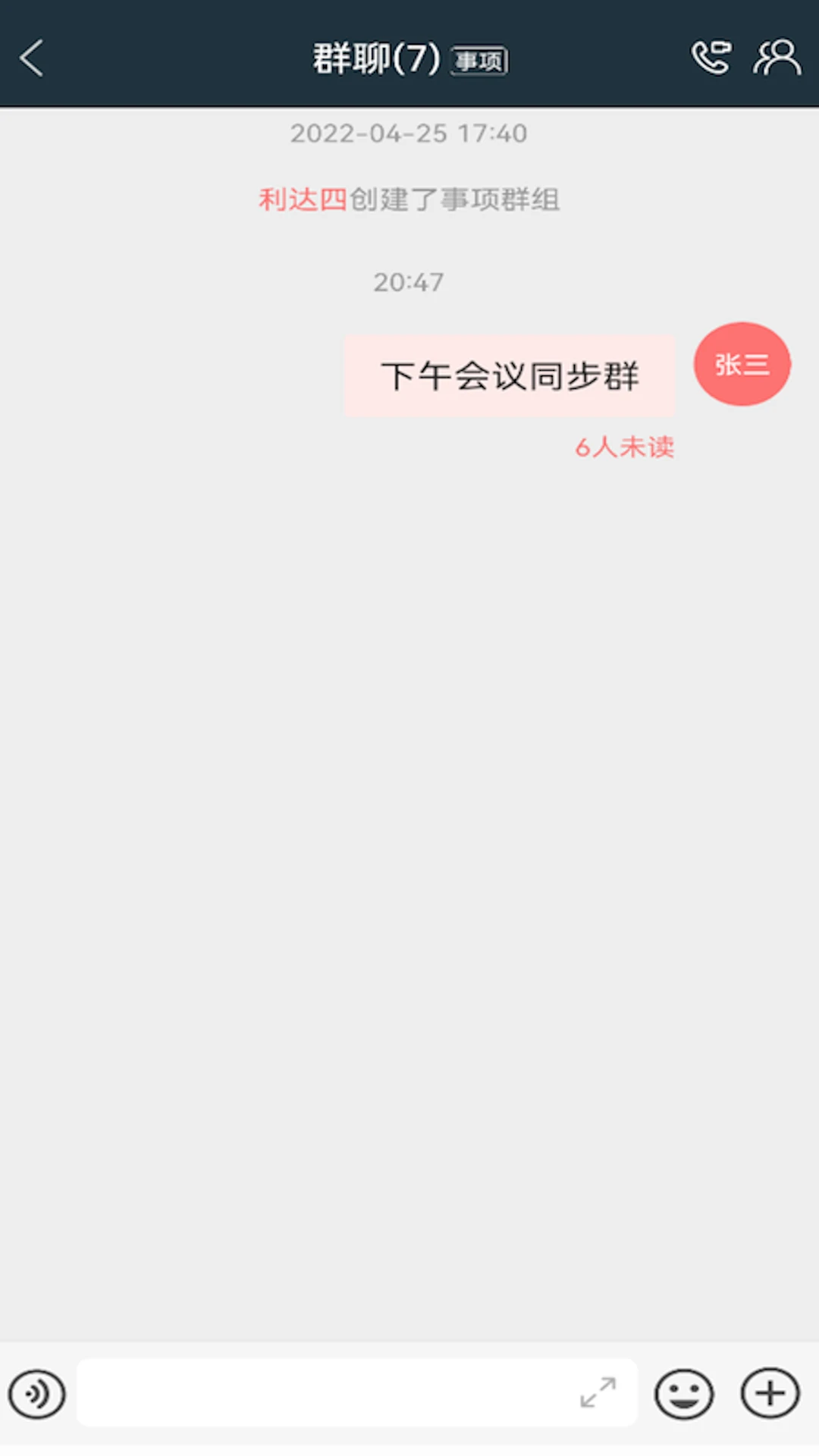The height and width of the screenshot is (1456, 819).
Task: Tap the 事项 tag beside the title
Action: (479, 61)
